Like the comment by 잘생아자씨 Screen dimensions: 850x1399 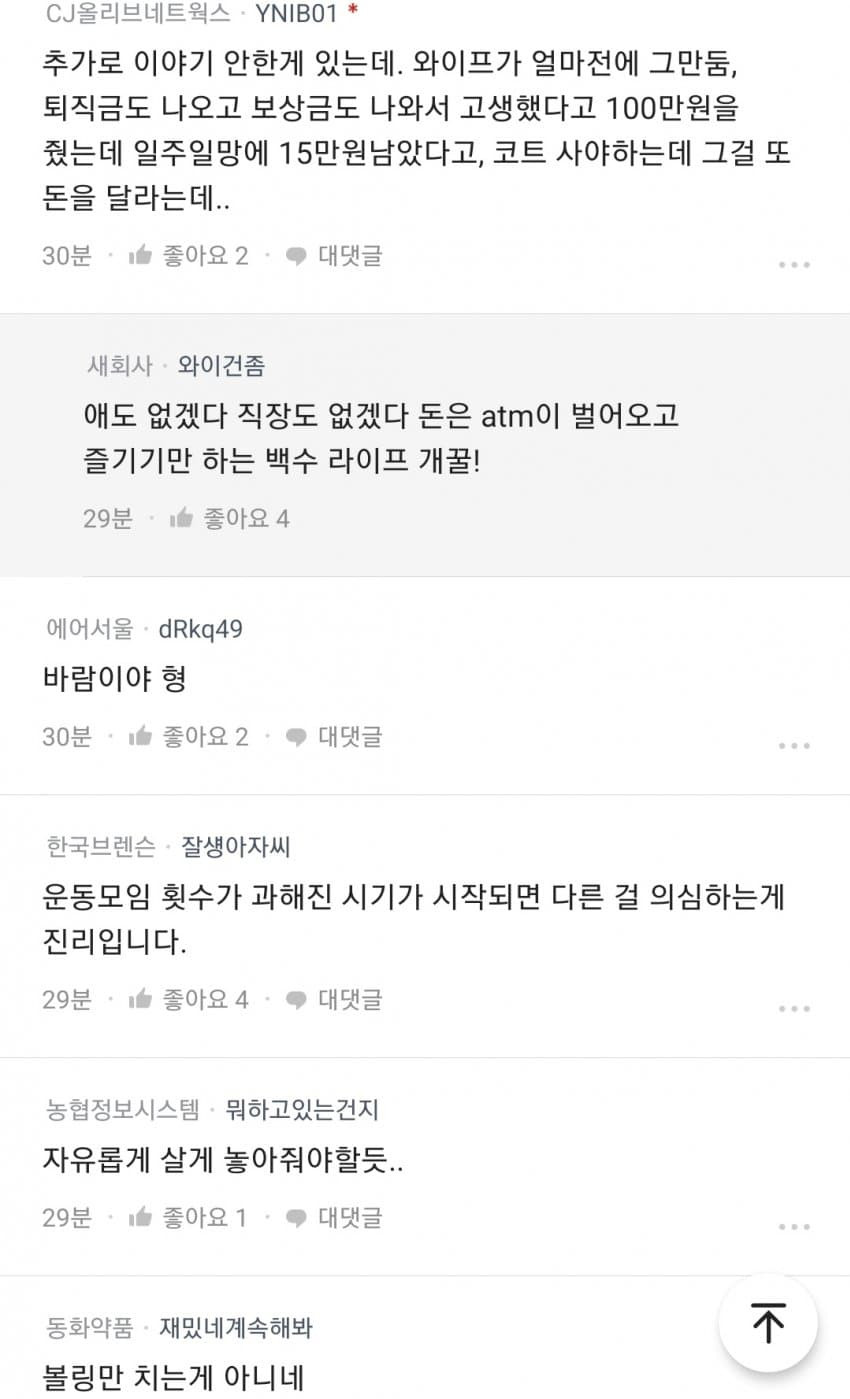pyautogui.click(x=189, y=999)
